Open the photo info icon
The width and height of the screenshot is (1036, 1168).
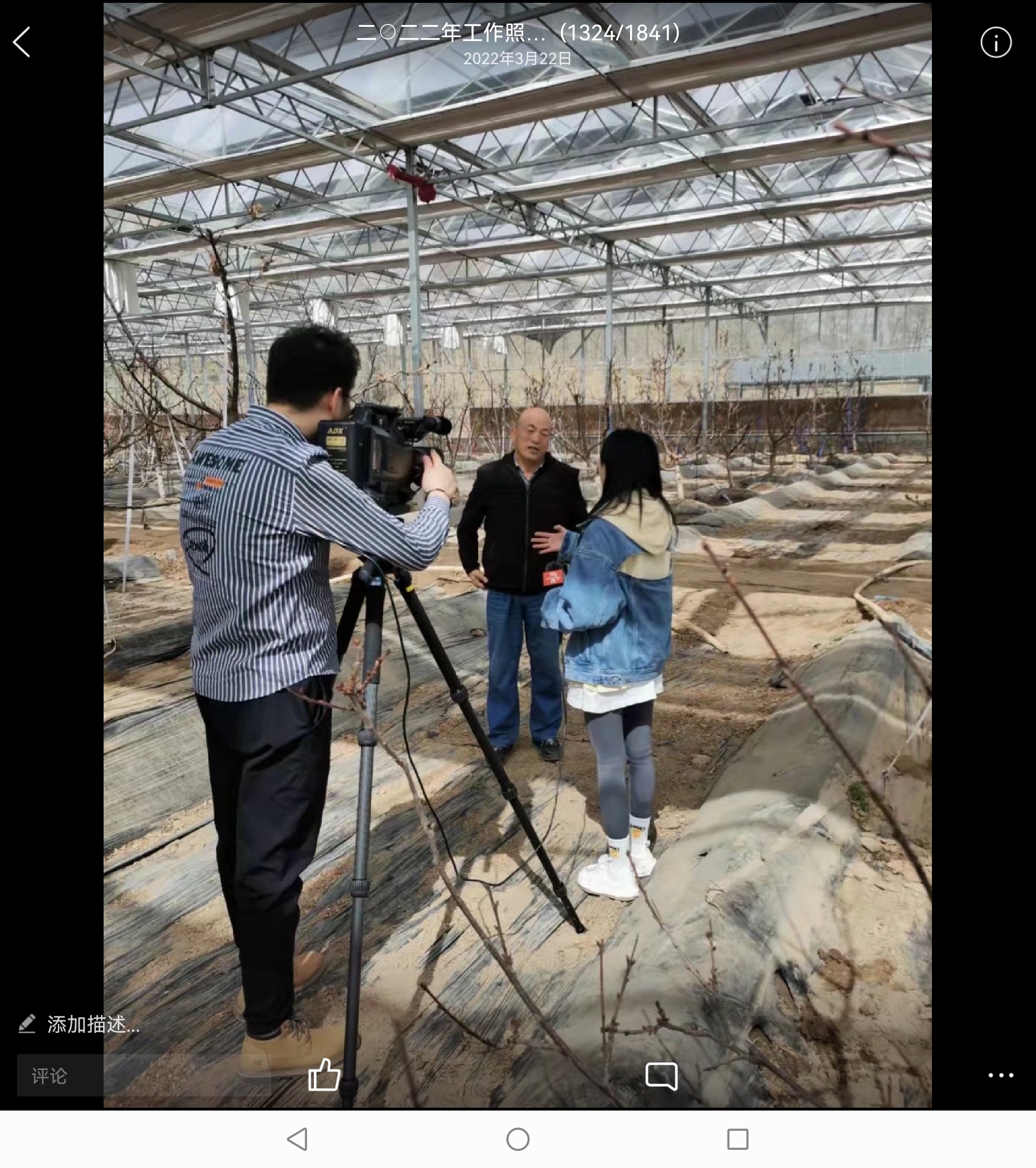(996, 42)
